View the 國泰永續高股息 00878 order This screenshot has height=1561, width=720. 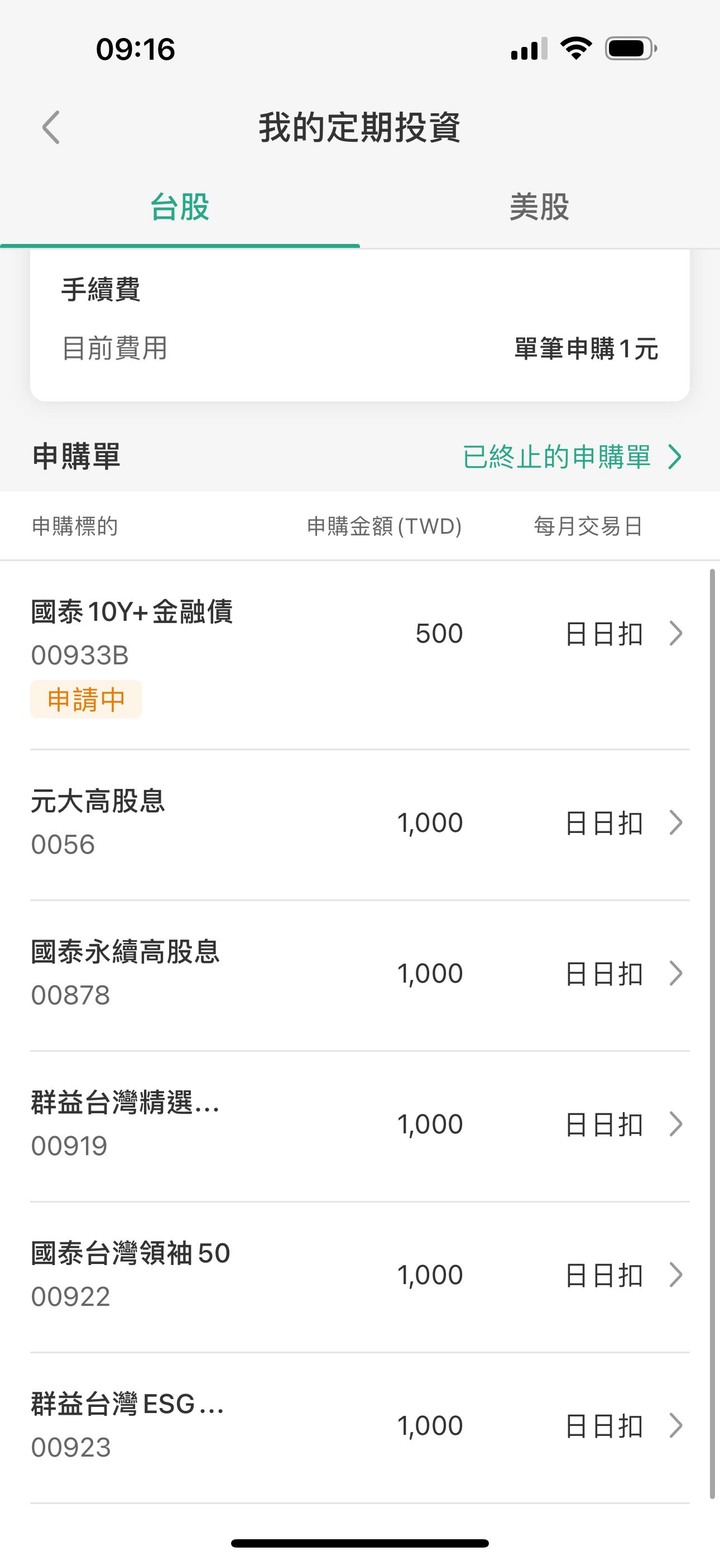(x=360, y=975)
